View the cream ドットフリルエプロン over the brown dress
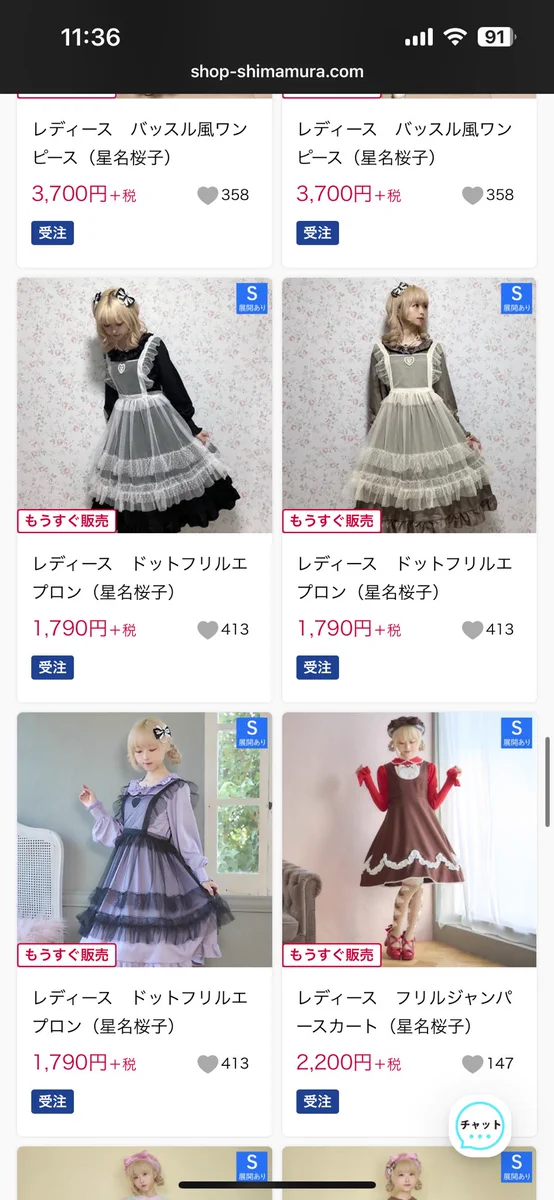 click(409, 490)
